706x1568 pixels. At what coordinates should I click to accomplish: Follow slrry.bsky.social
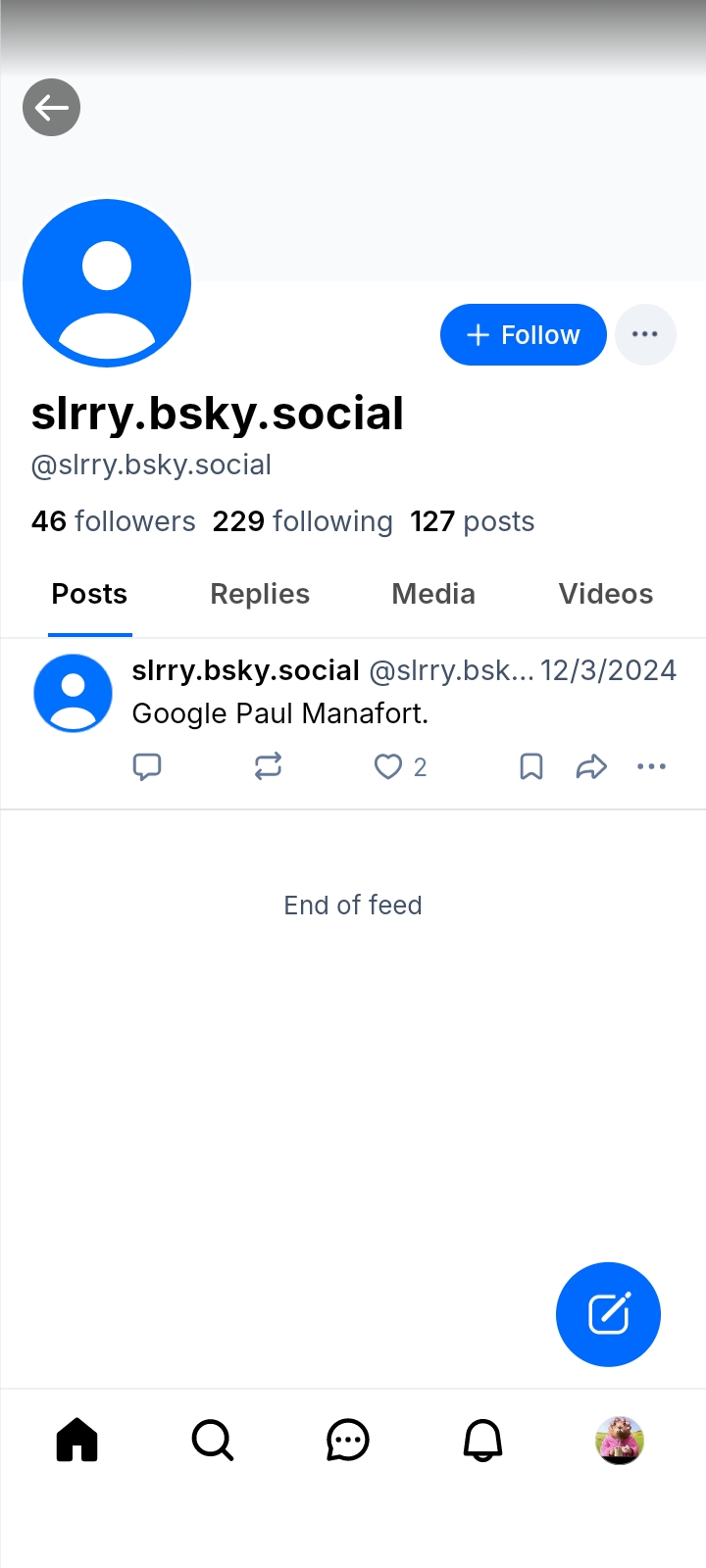tap(523, 335)
